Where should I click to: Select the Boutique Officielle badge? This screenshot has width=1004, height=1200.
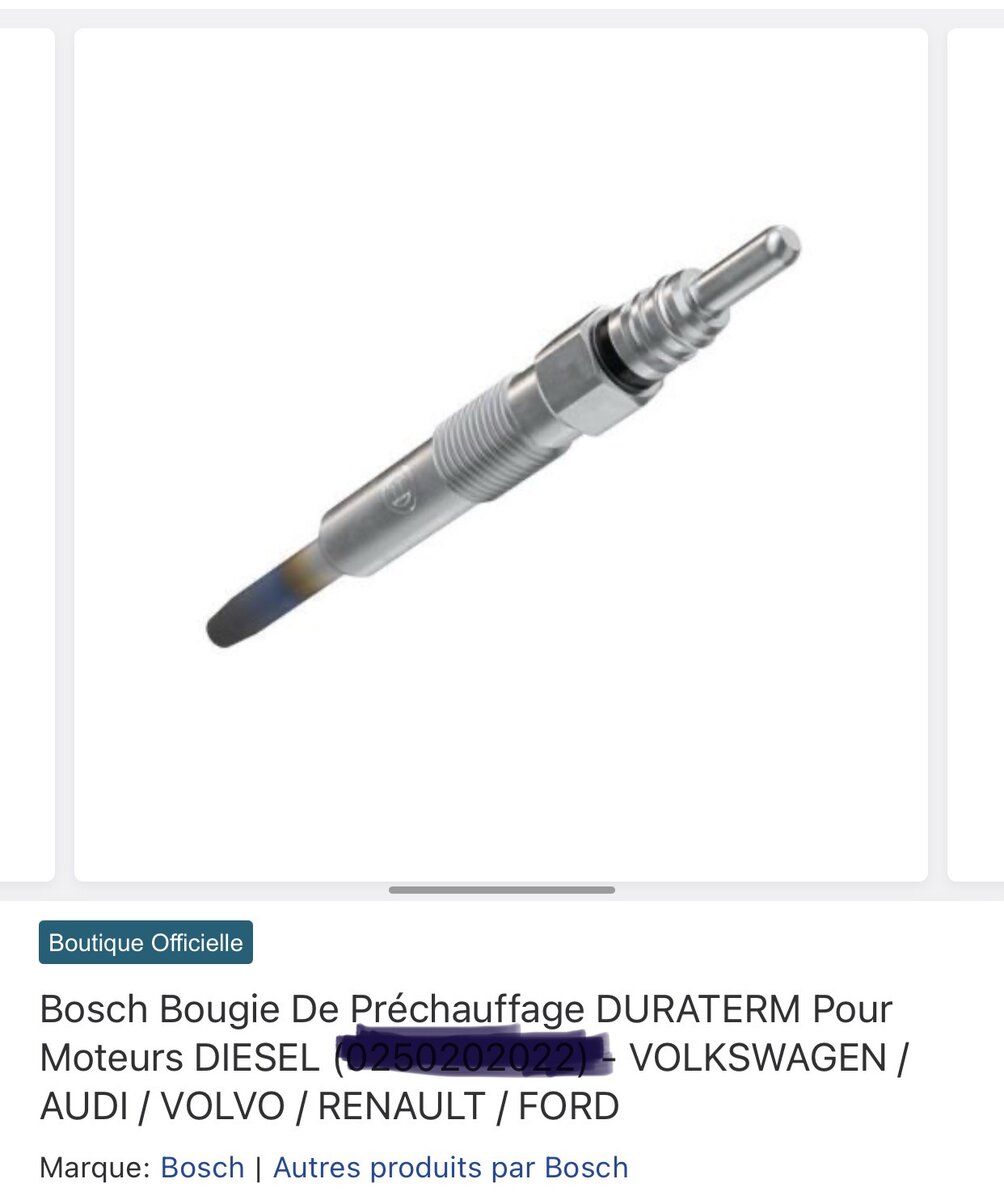[146, 941]
